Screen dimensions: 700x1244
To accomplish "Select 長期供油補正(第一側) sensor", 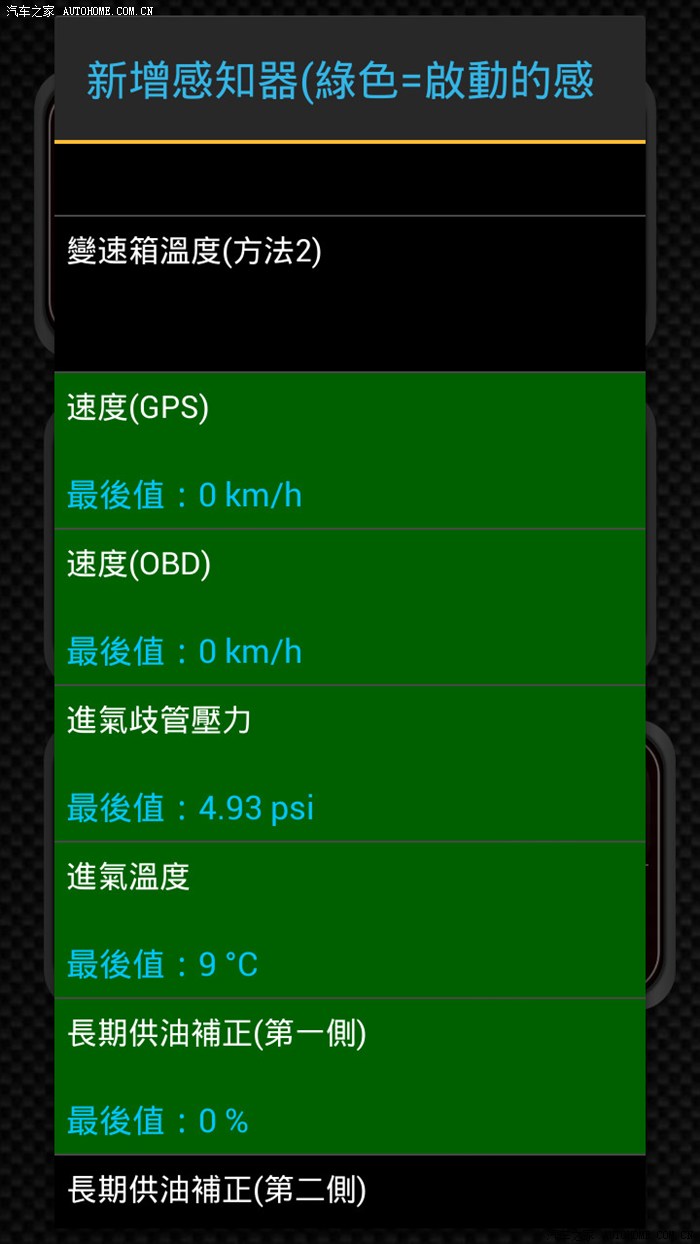I will 349,1076.
